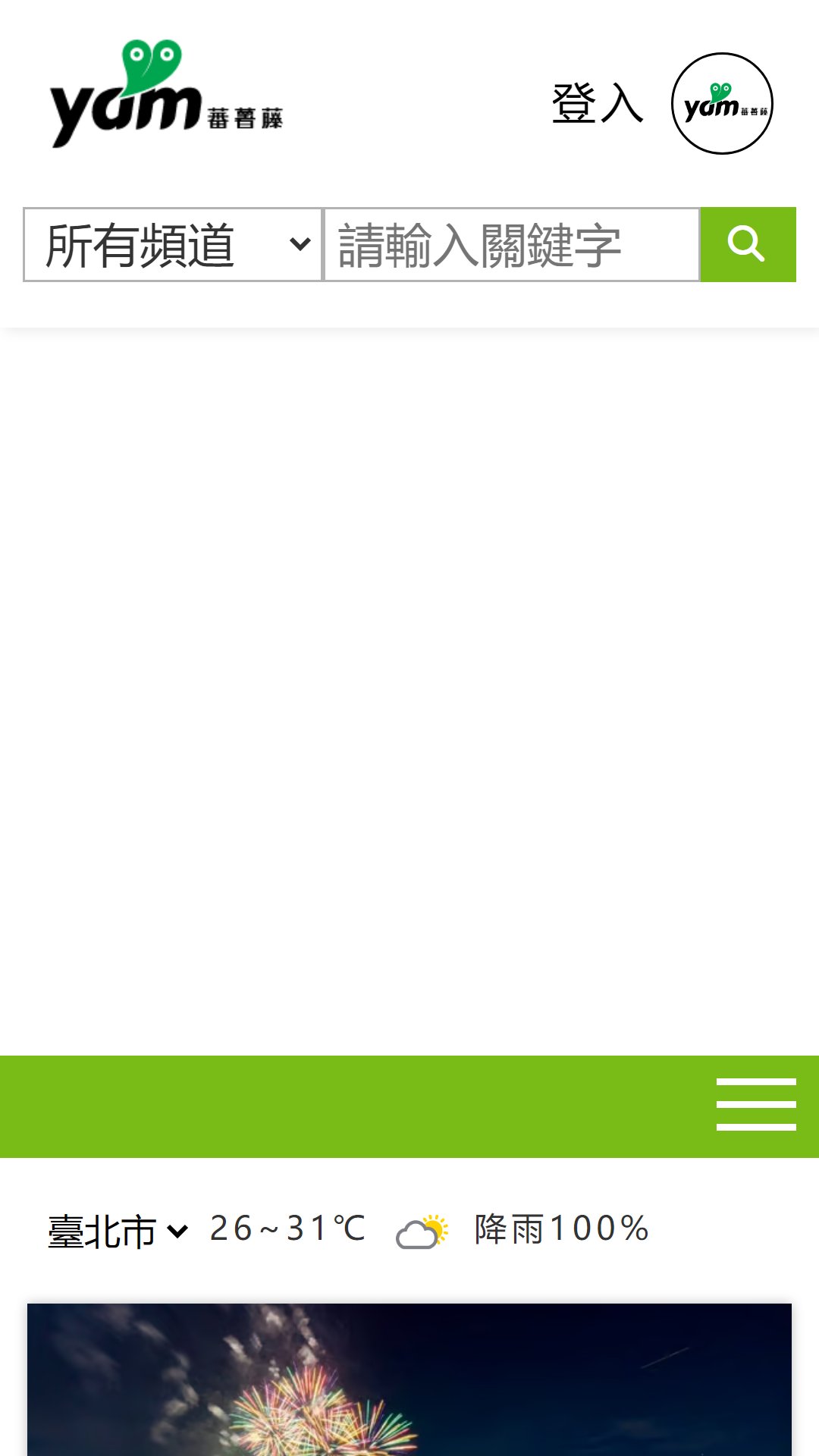Expand the 臺北市 city selector
This screenshot has width=819, height=1456.
click(x=118, y=1230)
